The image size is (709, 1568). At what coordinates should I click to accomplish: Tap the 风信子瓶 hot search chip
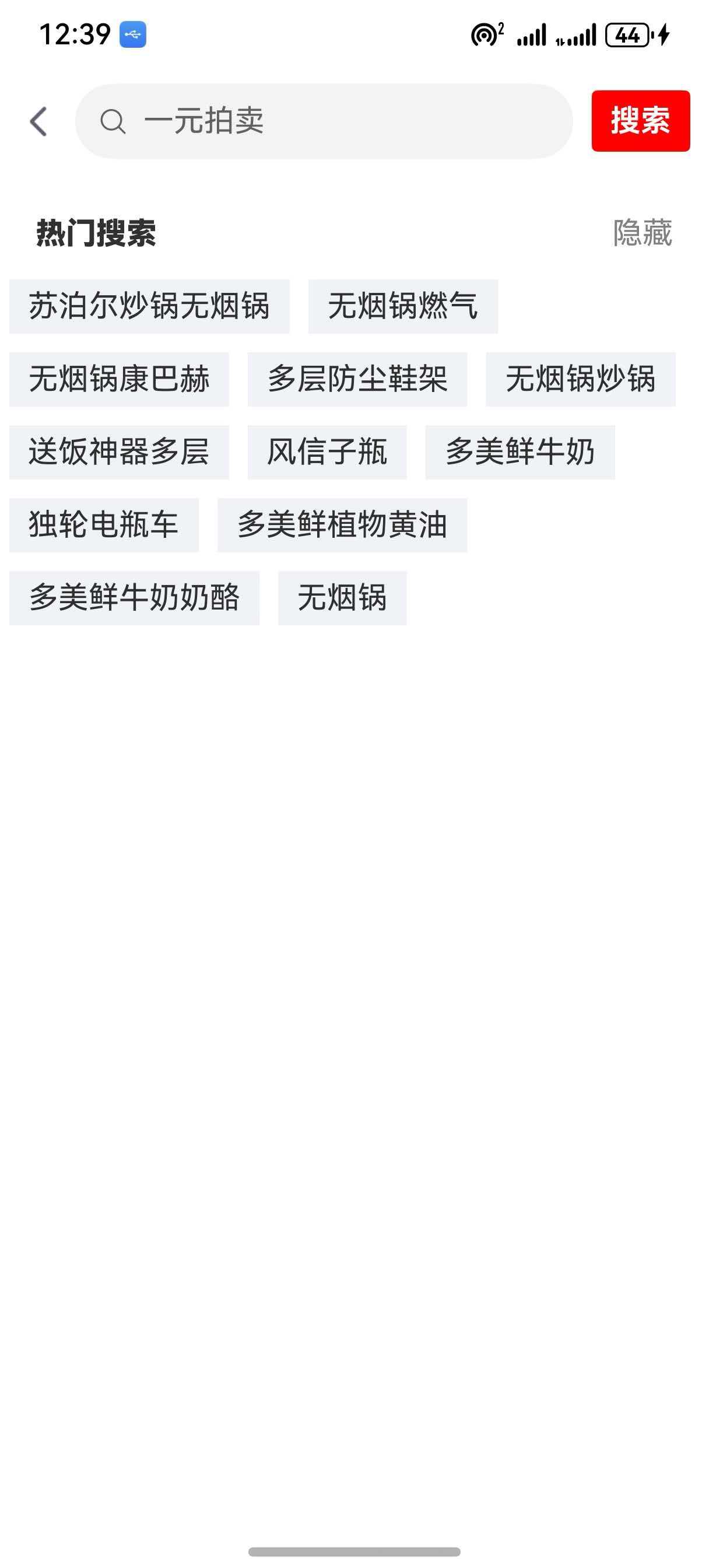coord(327,452)
